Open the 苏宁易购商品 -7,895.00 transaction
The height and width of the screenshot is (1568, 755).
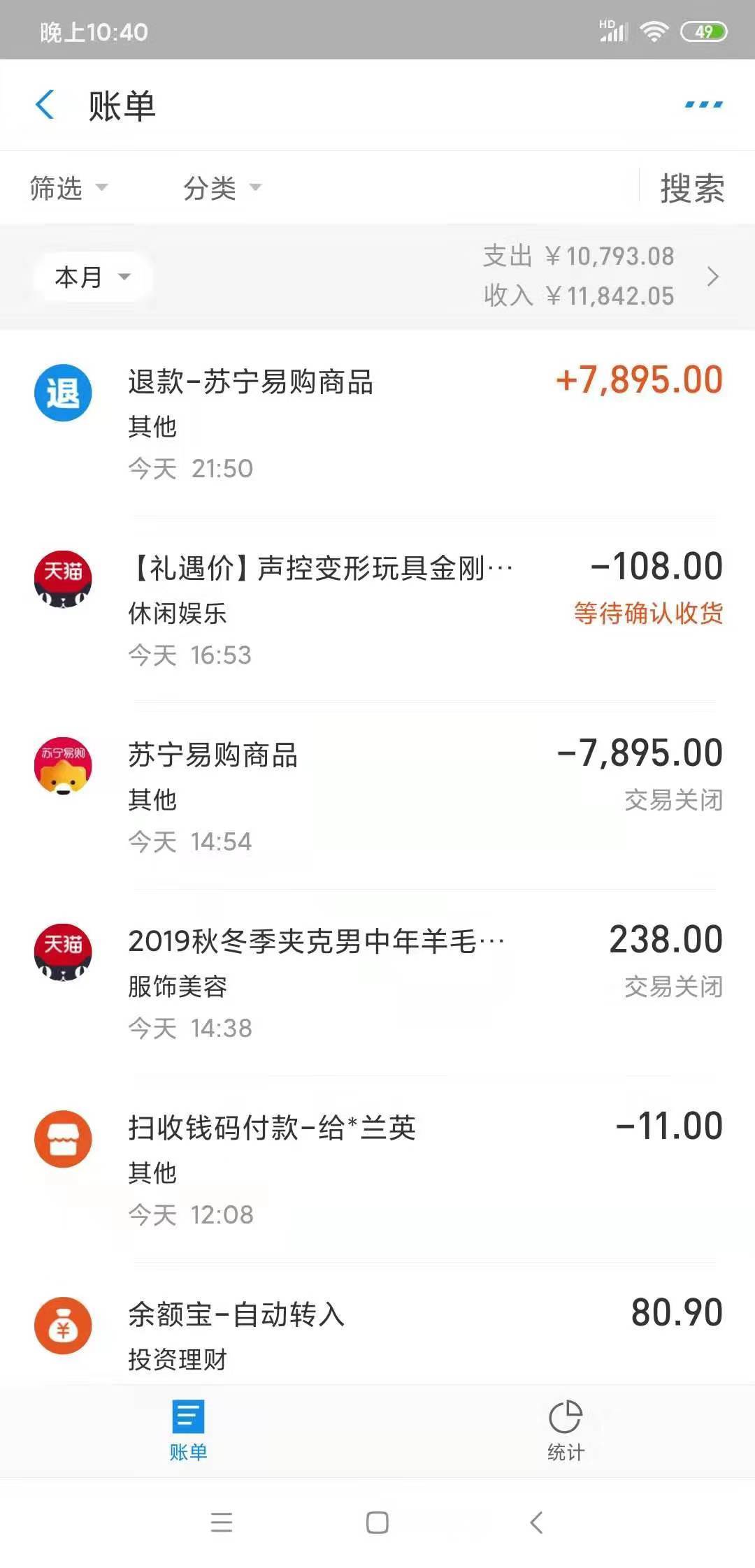pyautogui.click(x=377, y=797)
